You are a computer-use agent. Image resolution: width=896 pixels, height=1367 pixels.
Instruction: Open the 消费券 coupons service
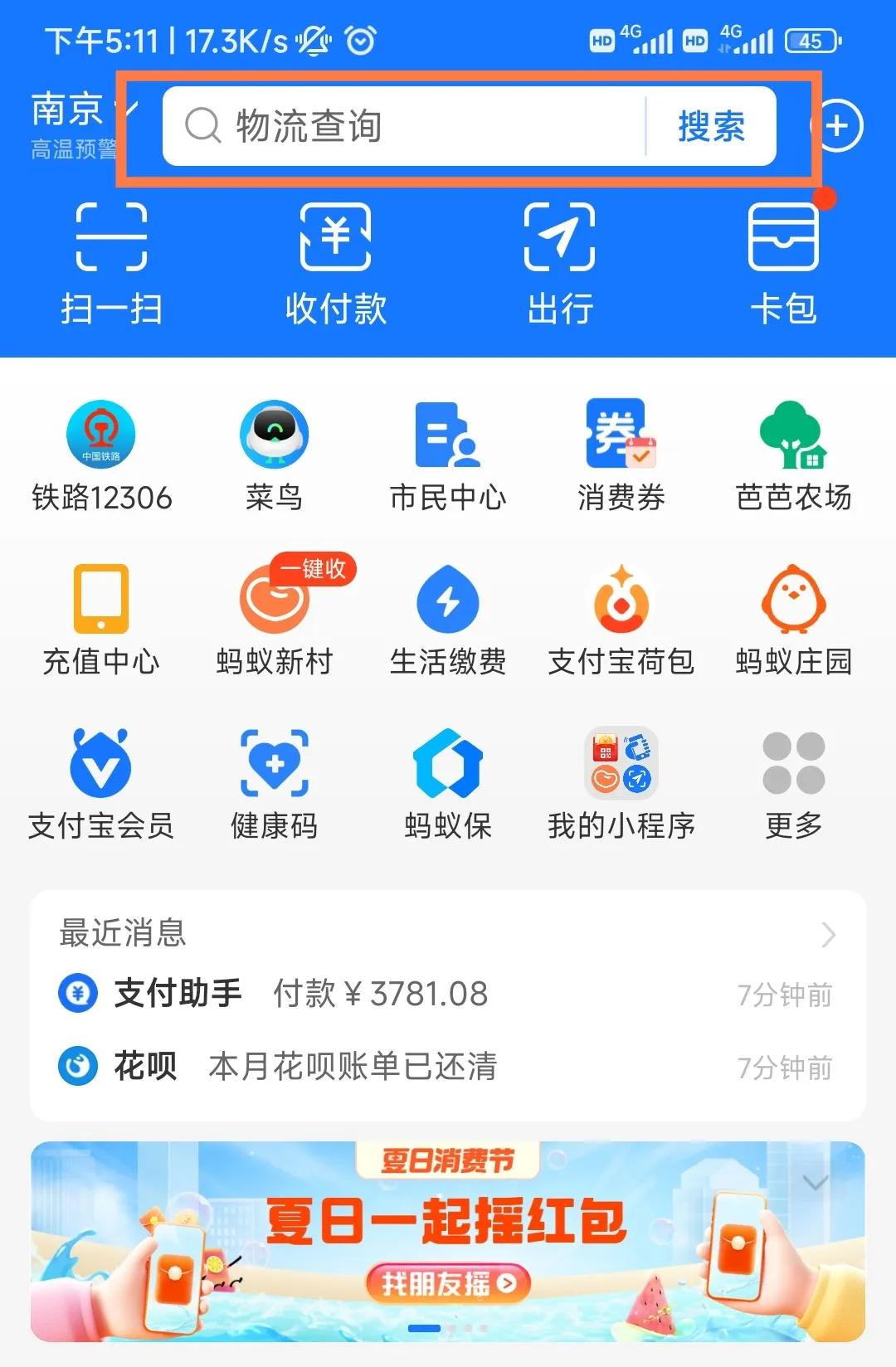point(620,452)
